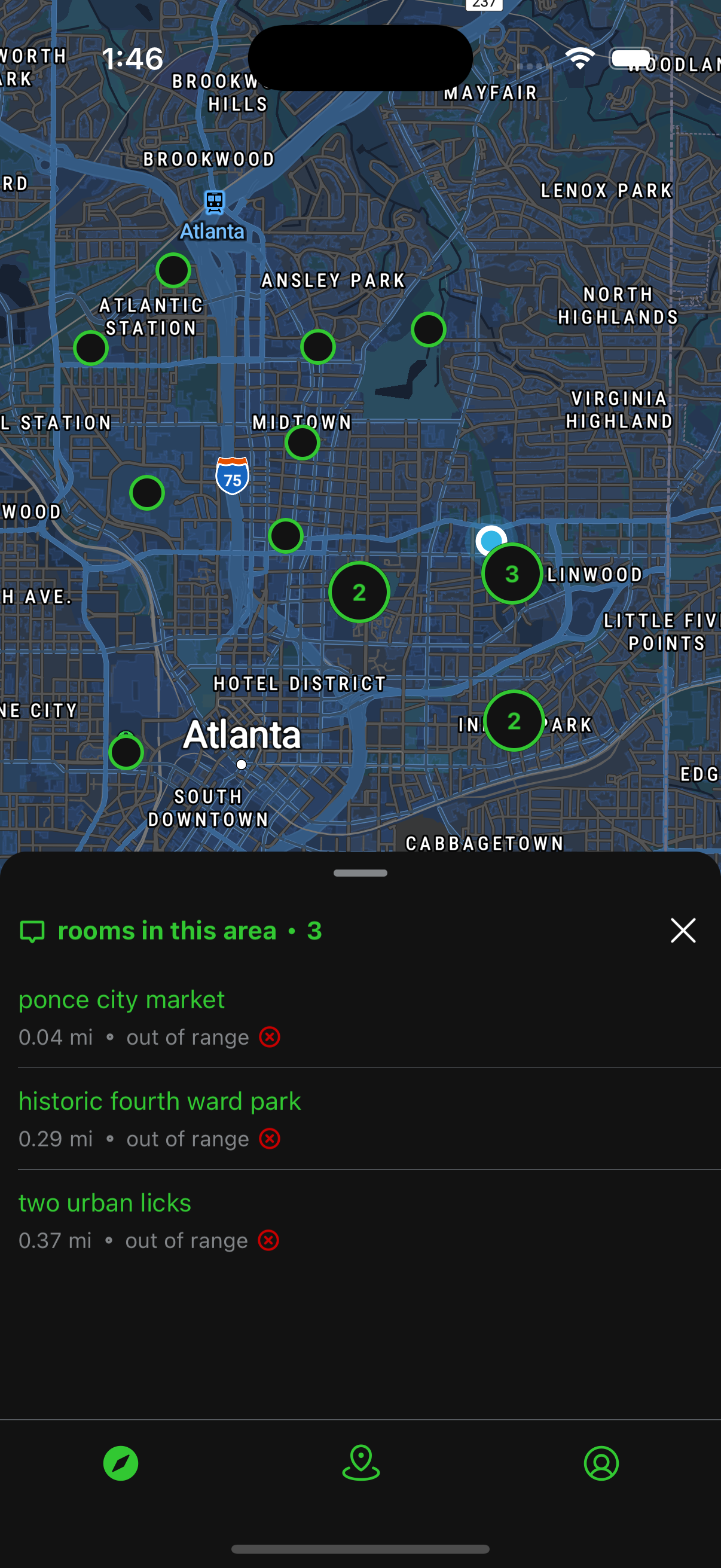Tap the cluster marker showing 2 near Hotel District
Image resolution: width=721 pixels, height=1568 pixels.
(359, 593)
